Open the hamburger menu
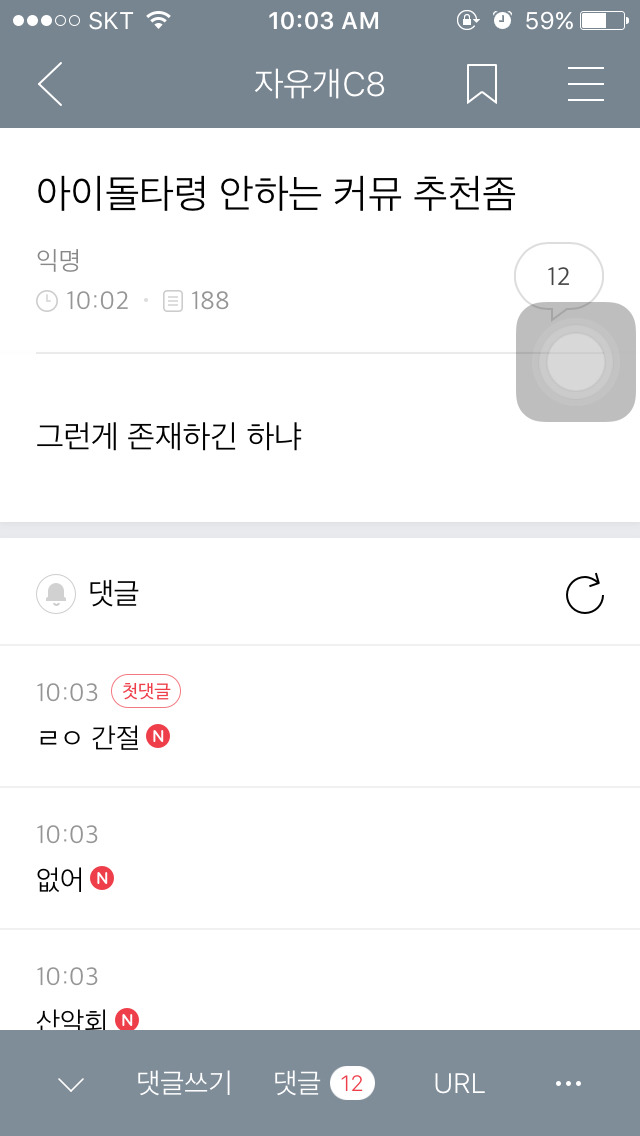 point(586,84)
